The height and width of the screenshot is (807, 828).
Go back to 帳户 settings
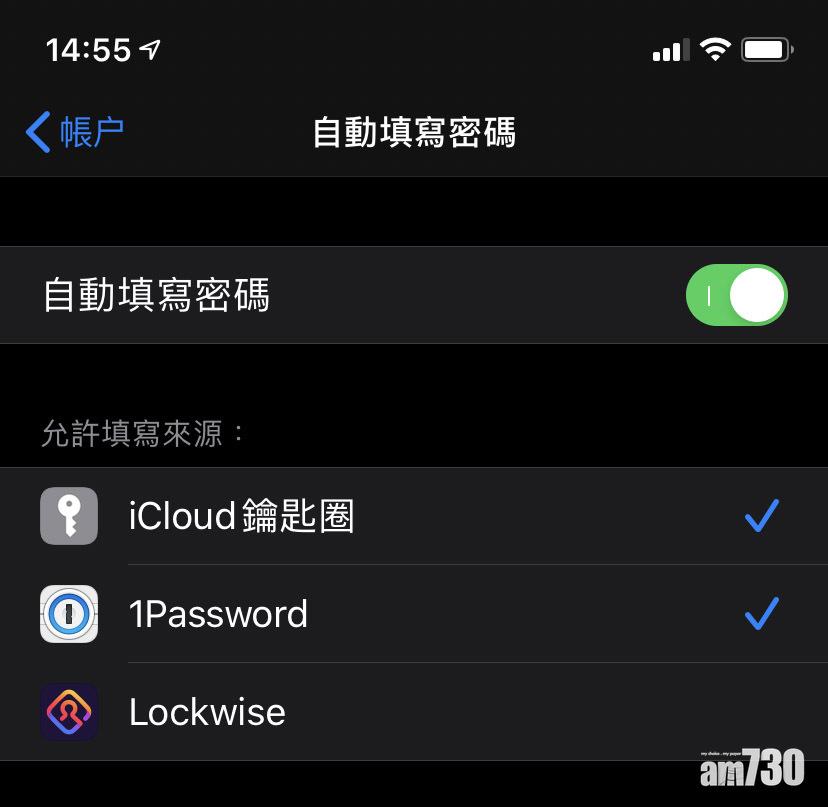point(75,132)
